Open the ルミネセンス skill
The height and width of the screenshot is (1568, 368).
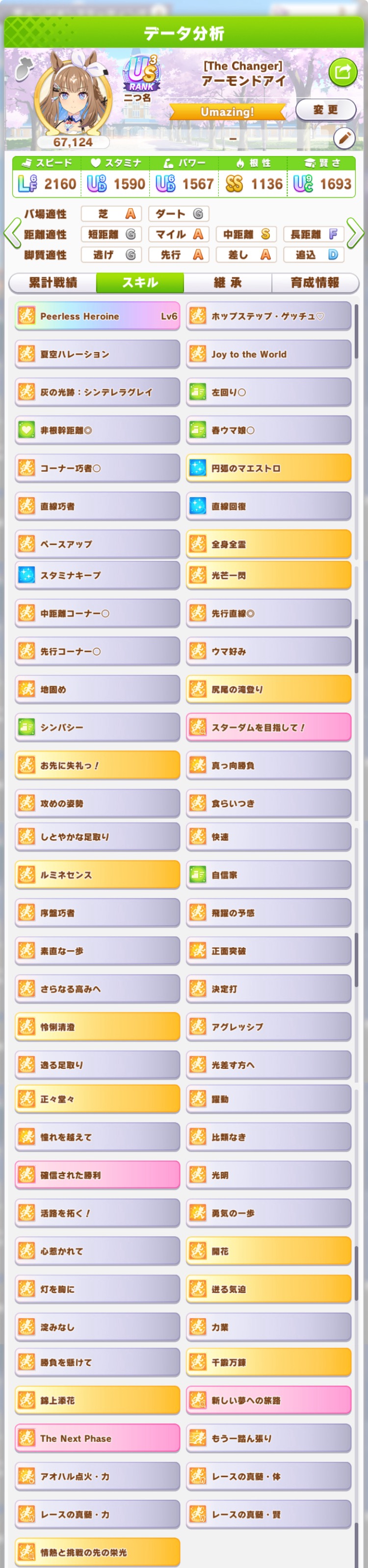click(97, 875)
